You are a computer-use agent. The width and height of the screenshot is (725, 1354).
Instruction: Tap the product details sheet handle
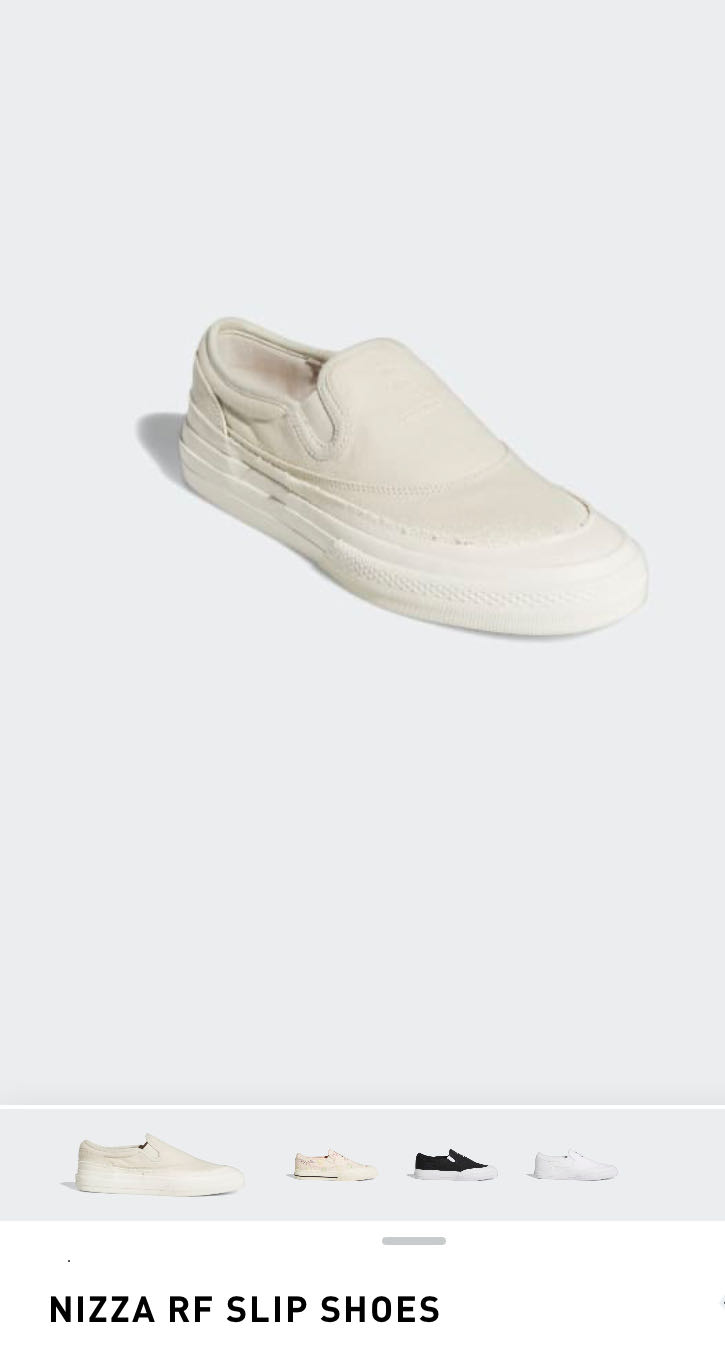(x=413, y=1241)
